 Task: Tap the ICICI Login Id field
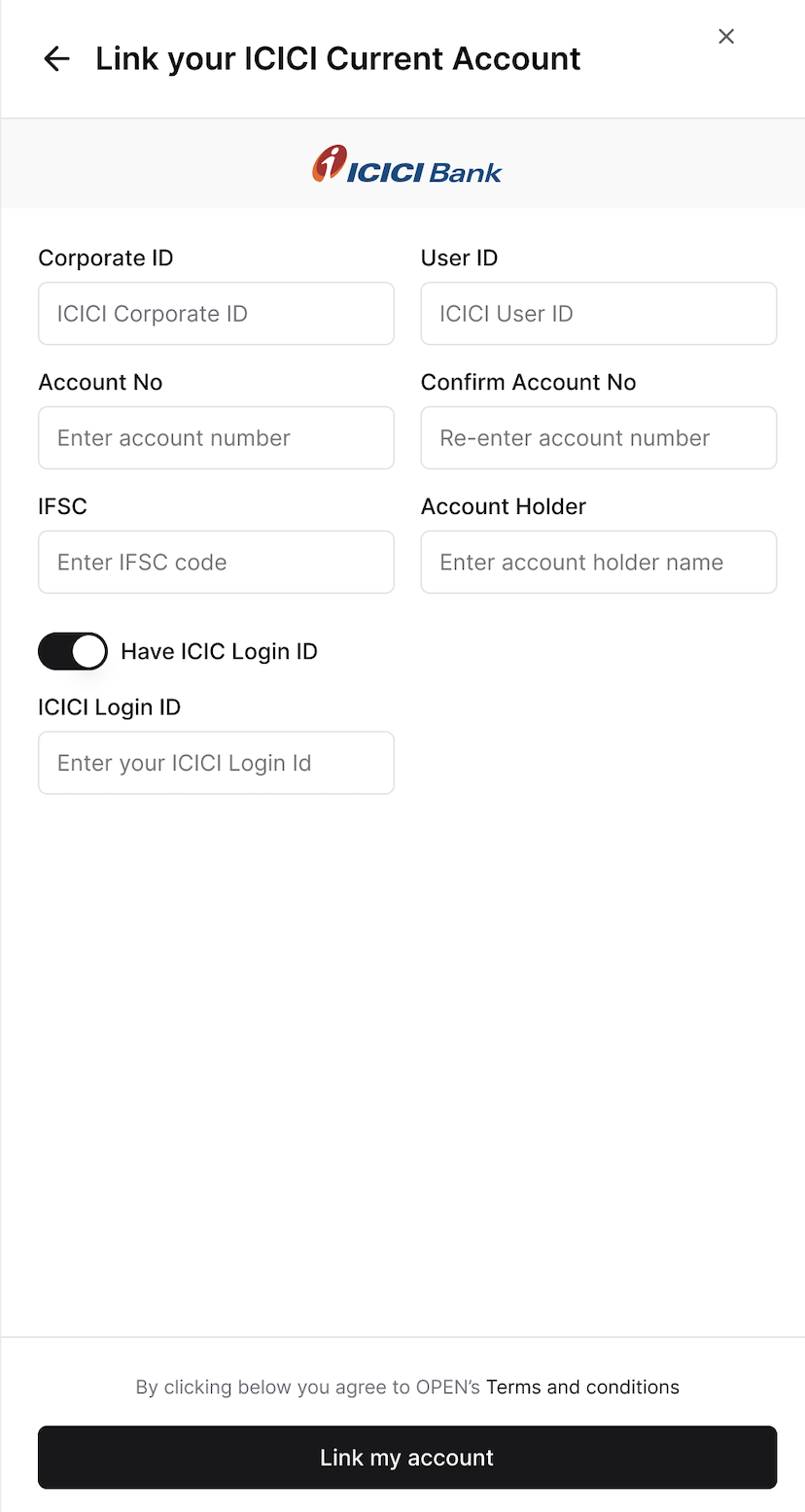(216, 763)
